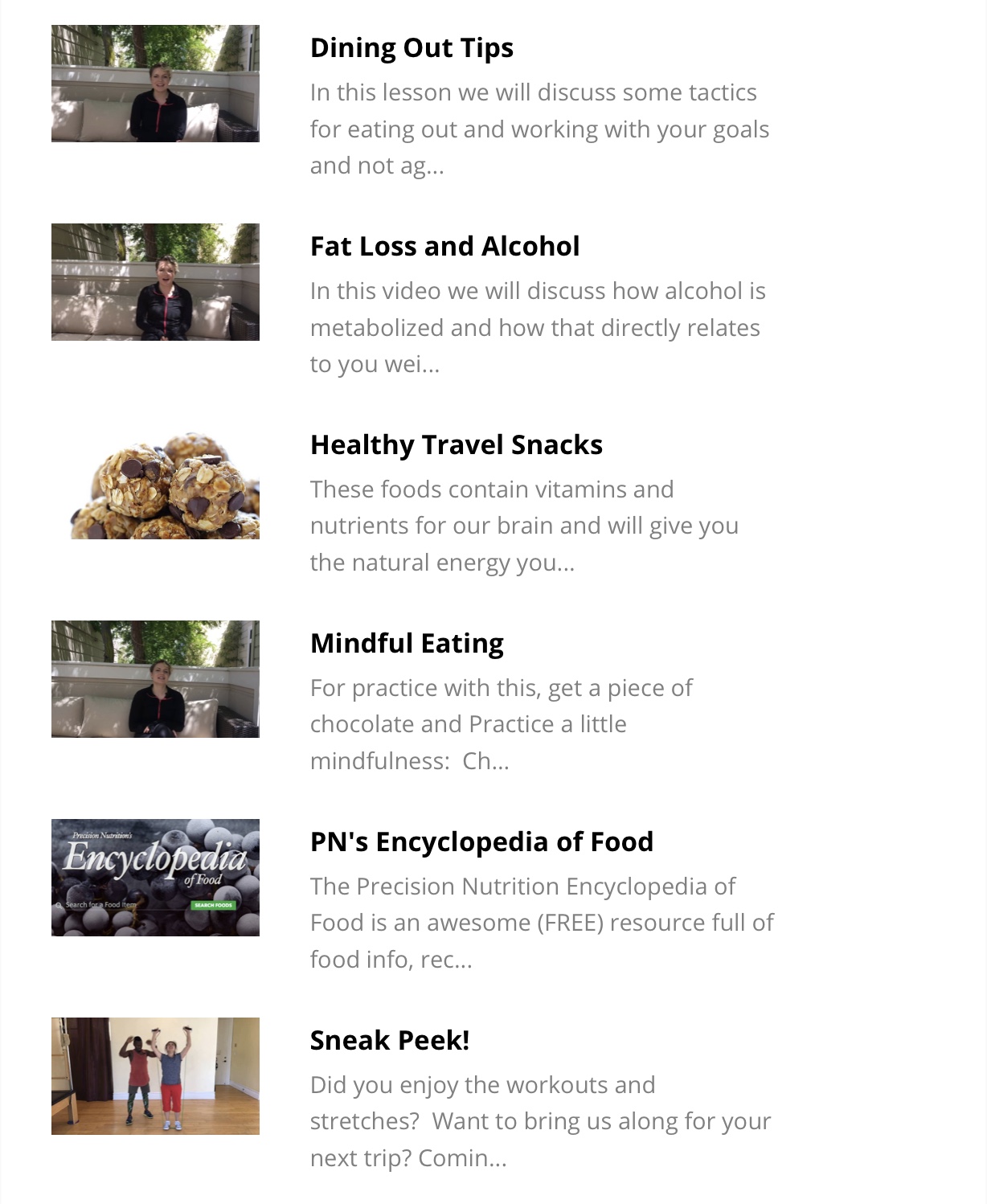The width and height of the screenshot is (987, 1204).
Task: Open PN's Encyclopedia of Food
Action: pos(481,842)
